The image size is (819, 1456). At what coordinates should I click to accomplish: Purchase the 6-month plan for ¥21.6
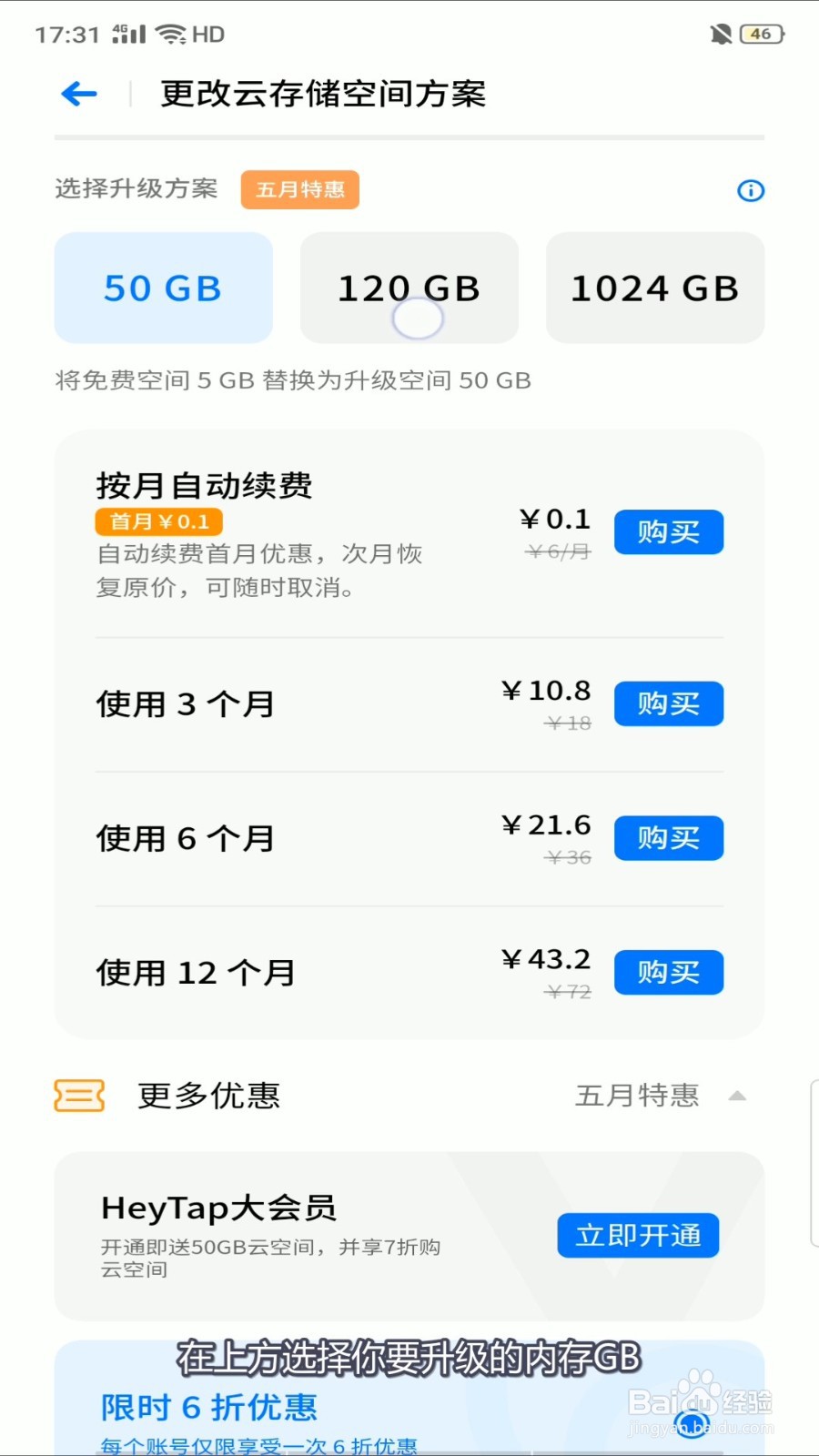click(x=669, y=838)
